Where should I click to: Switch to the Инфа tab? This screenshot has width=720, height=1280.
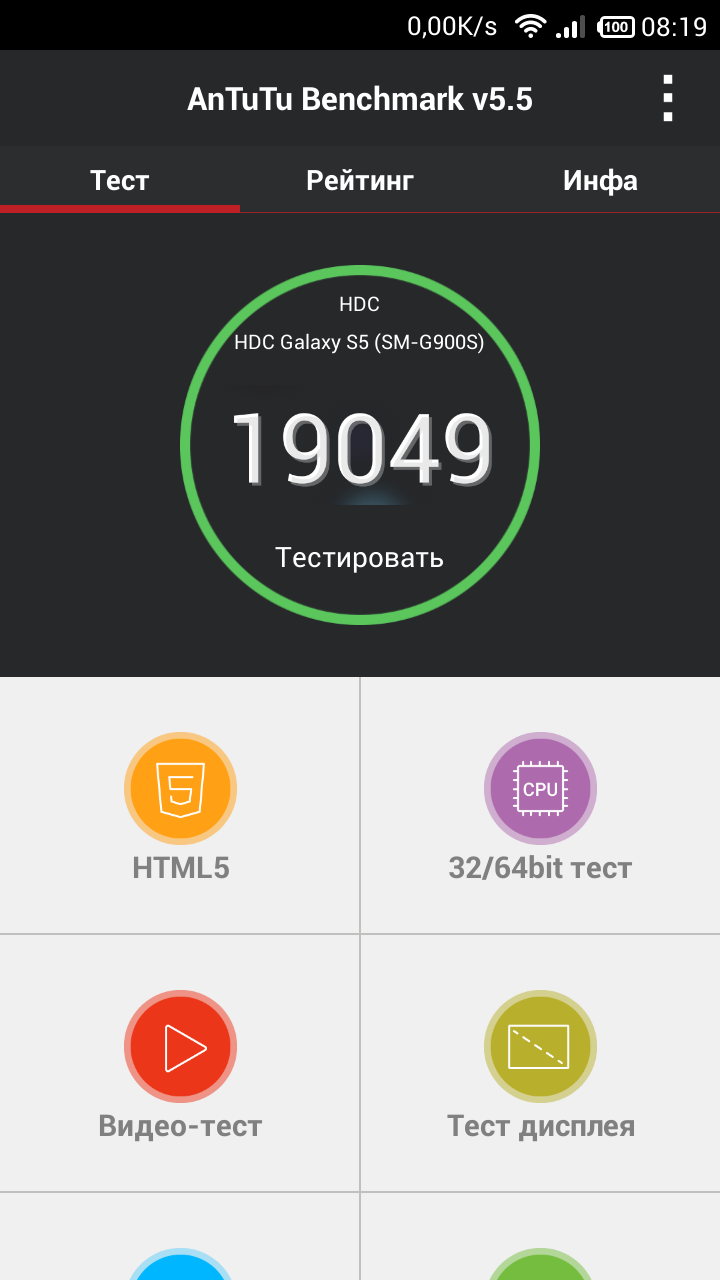pos(600,180)
